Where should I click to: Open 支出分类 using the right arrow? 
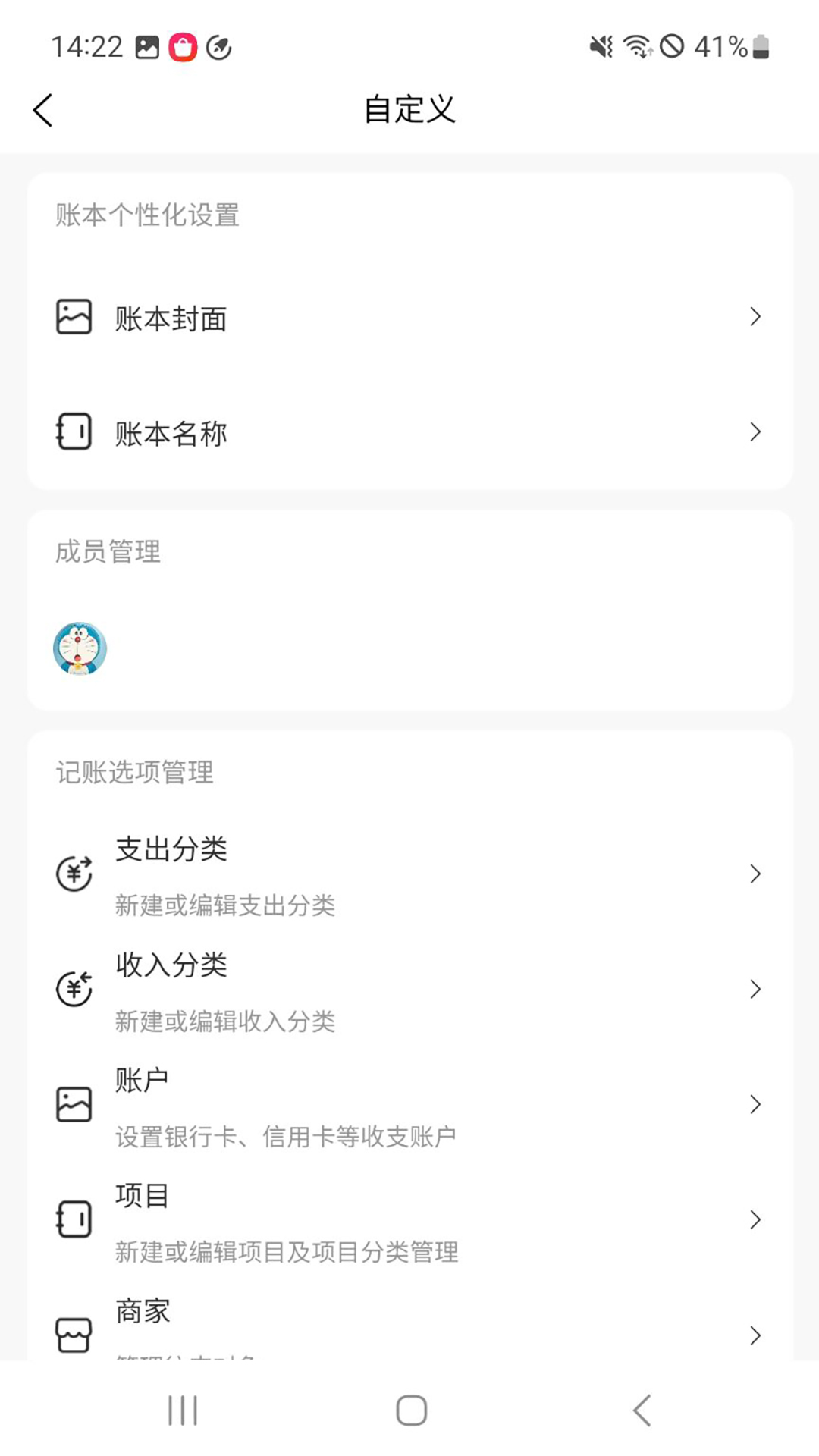pyautogui.click(x=755, y=874)
